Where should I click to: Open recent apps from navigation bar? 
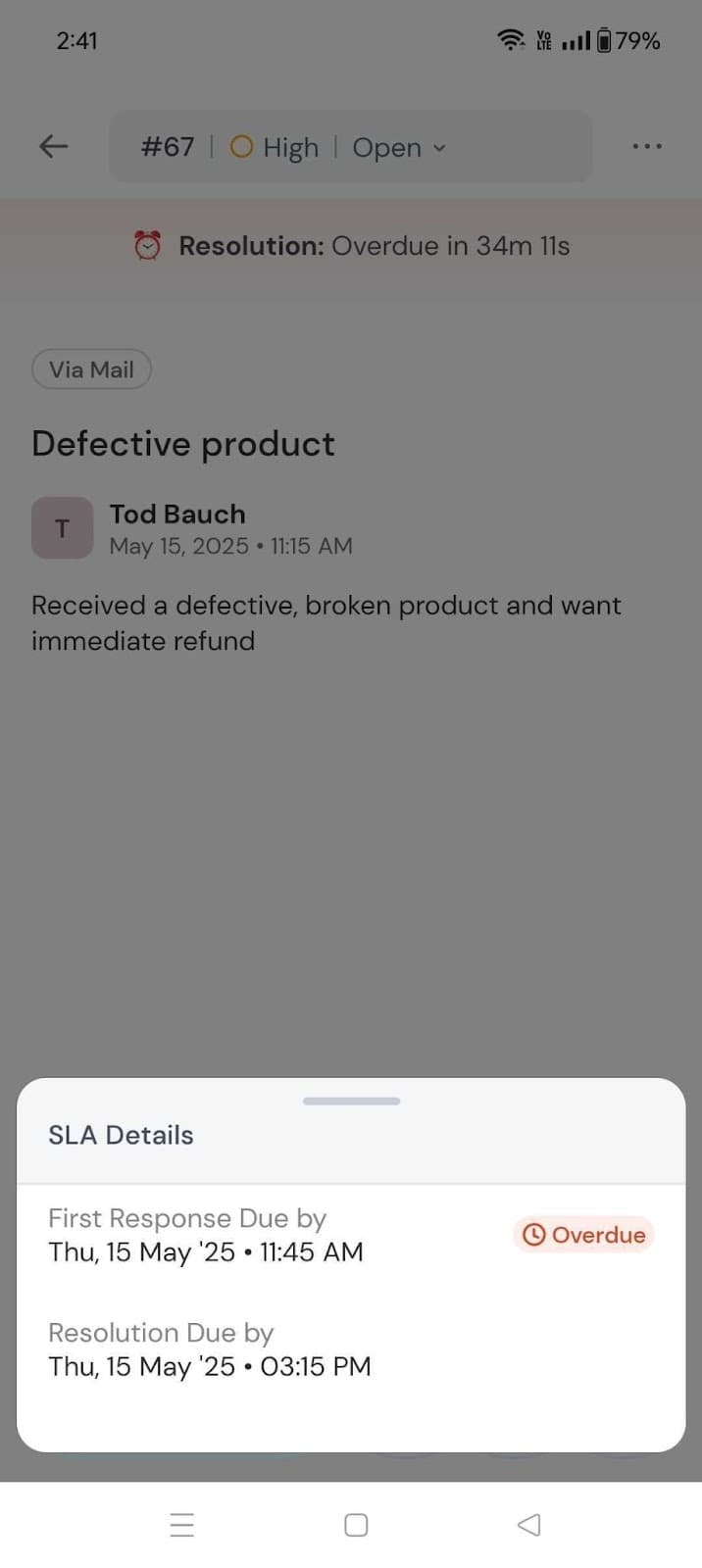pos(182,1525)
